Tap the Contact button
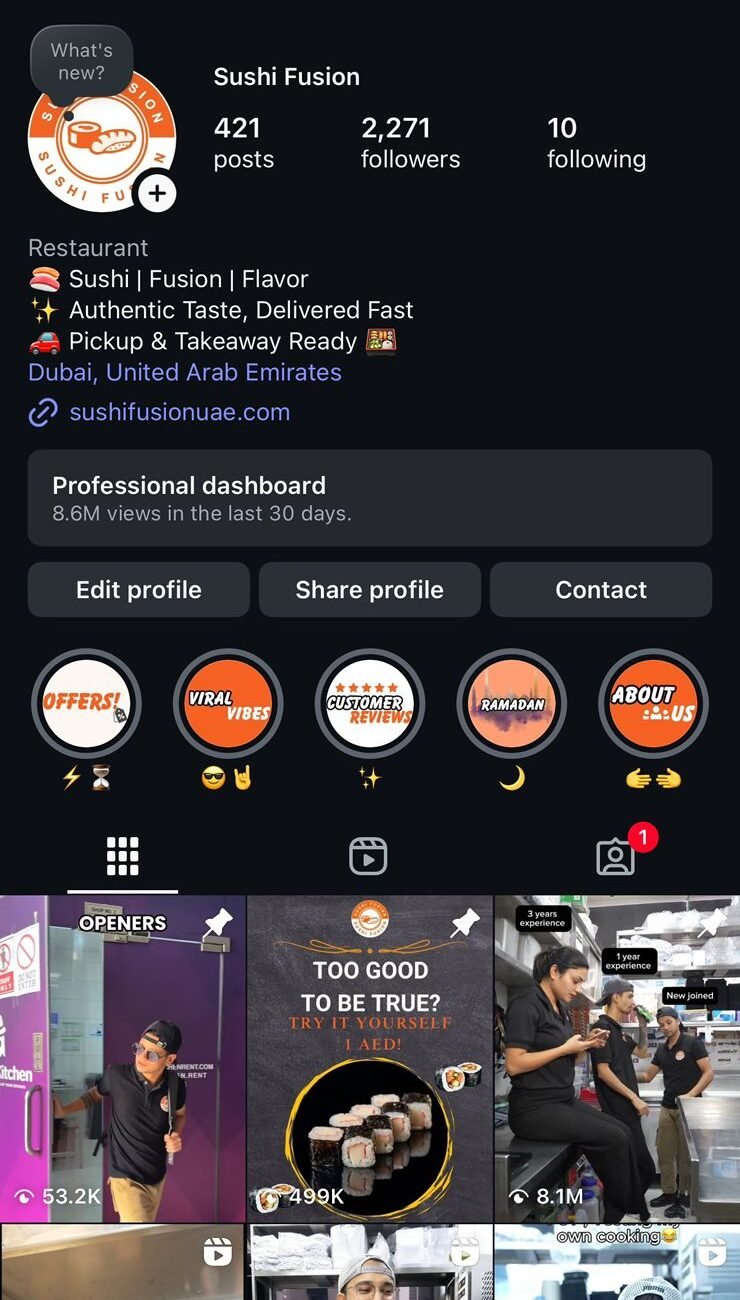 (601, 590)
